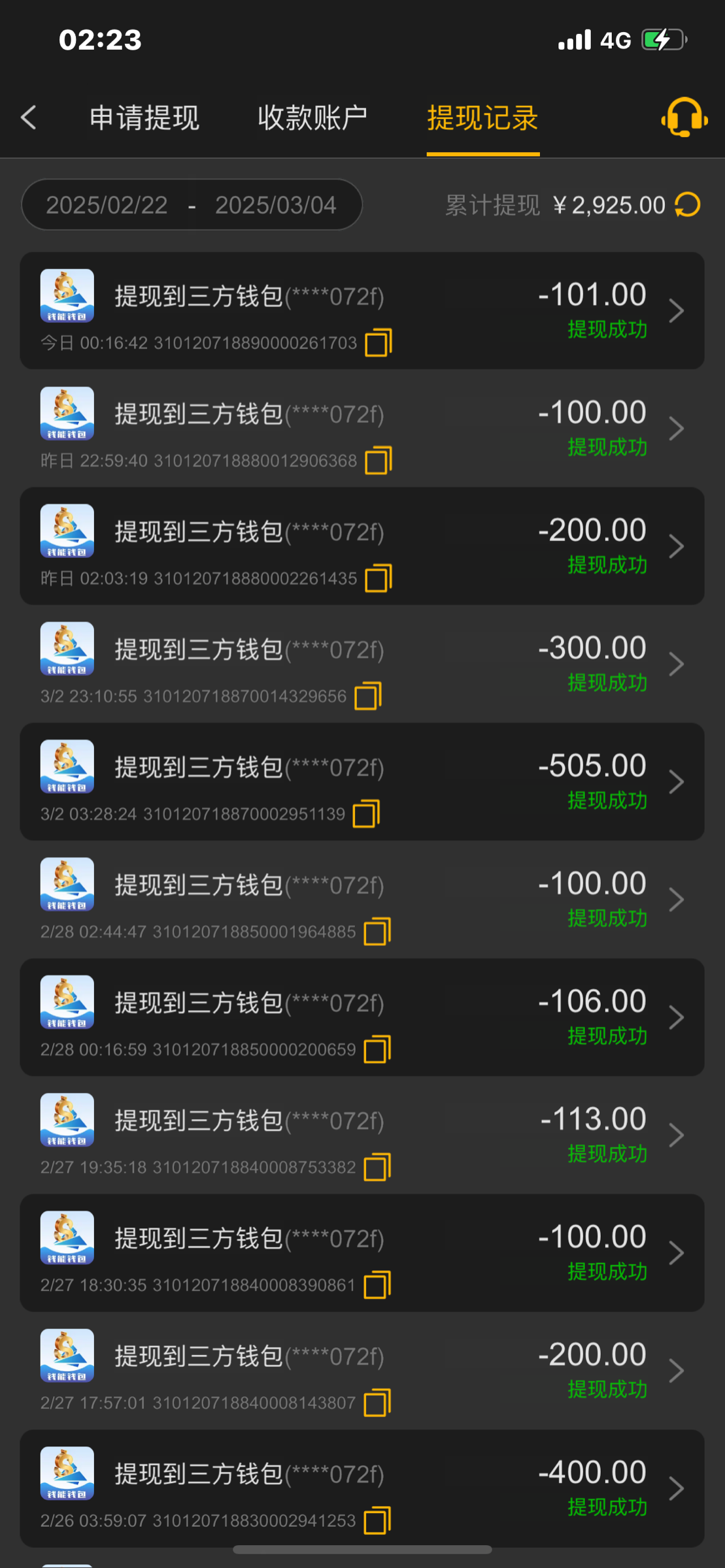The width and height of the screenshot is (725, 1568).
Task: Copy order number ending 01964885
Action: [378, 932]
